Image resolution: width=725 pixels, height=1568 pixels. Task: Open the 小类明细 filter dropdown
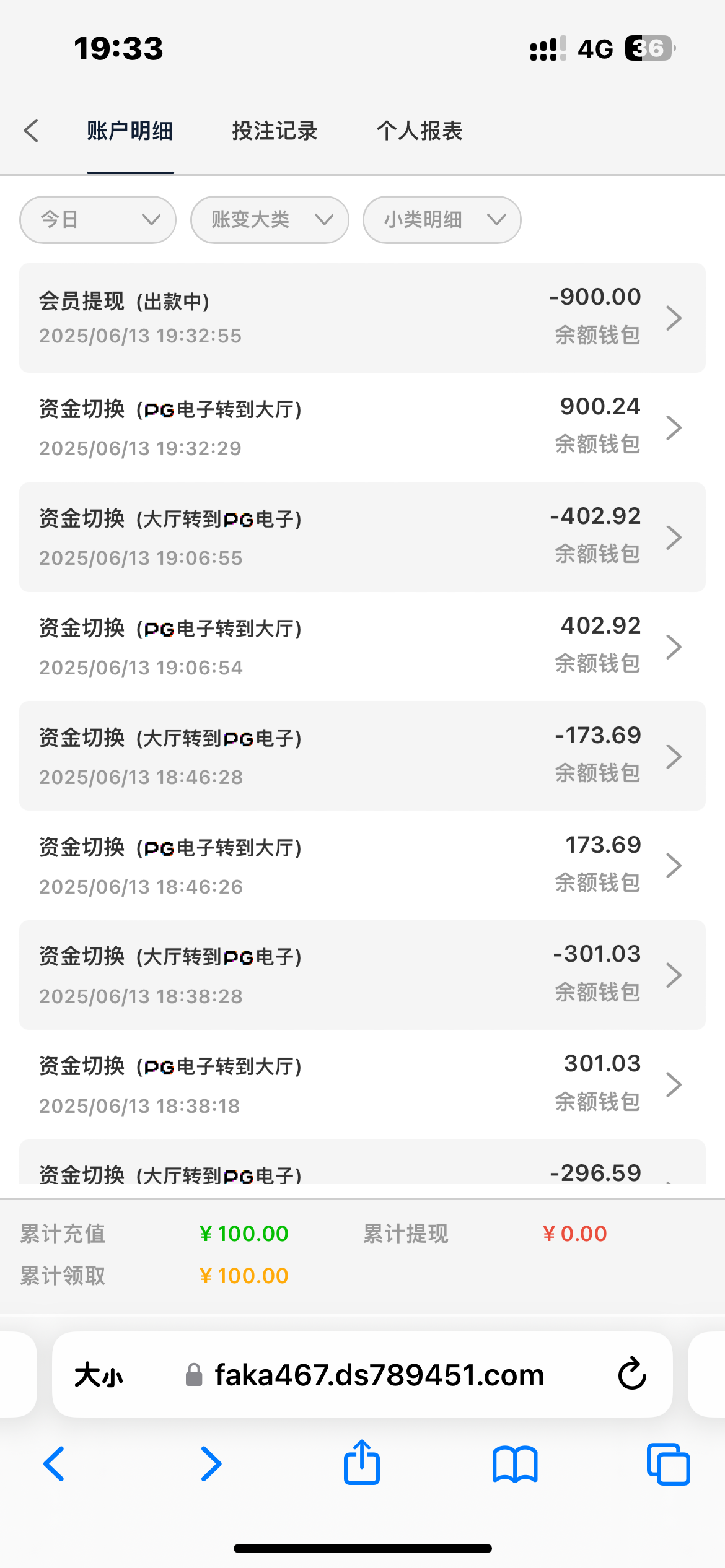click(x=442, y=220)
